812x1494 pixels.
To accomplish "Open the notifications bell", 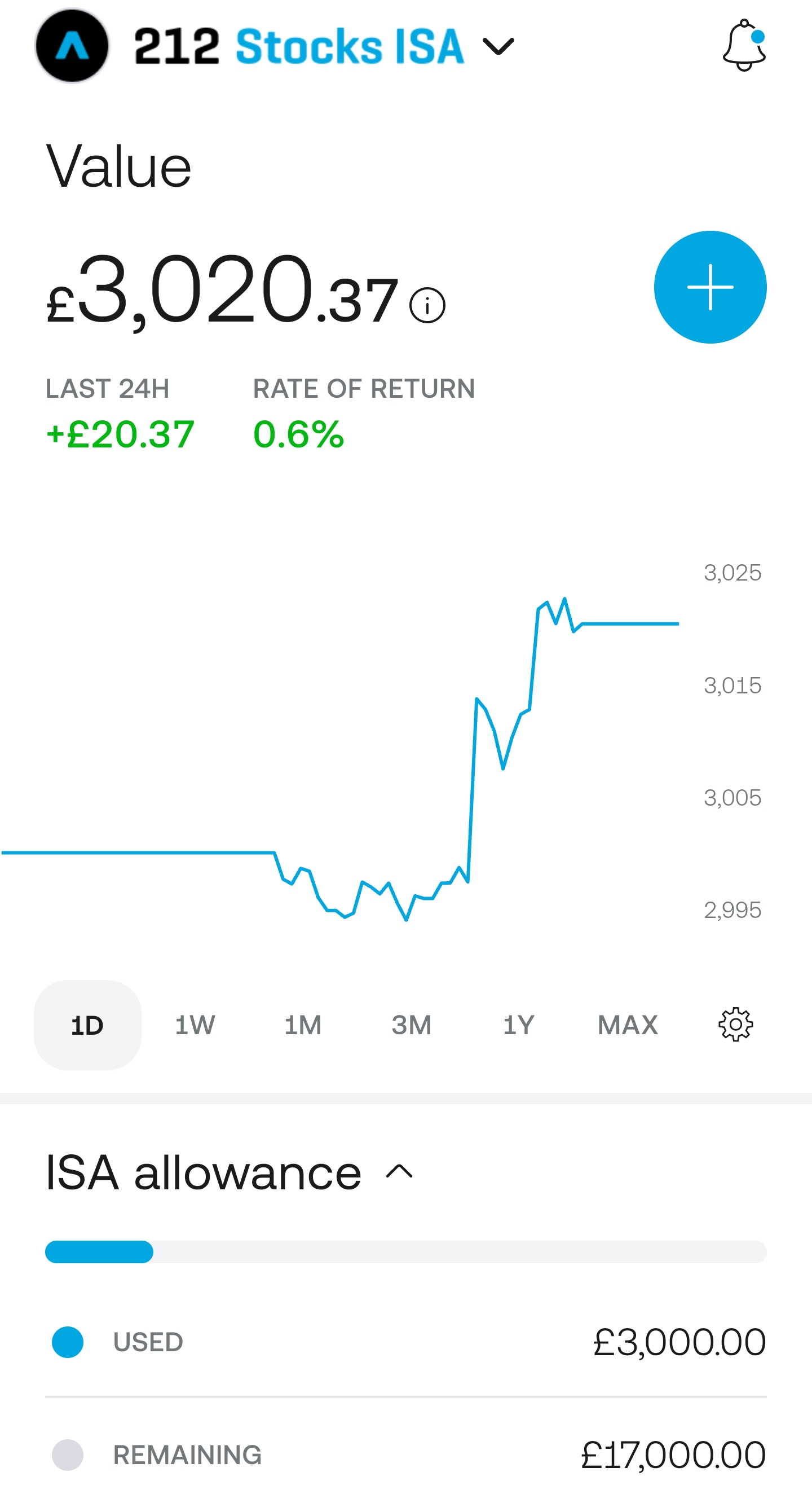I will click(744, 45).
